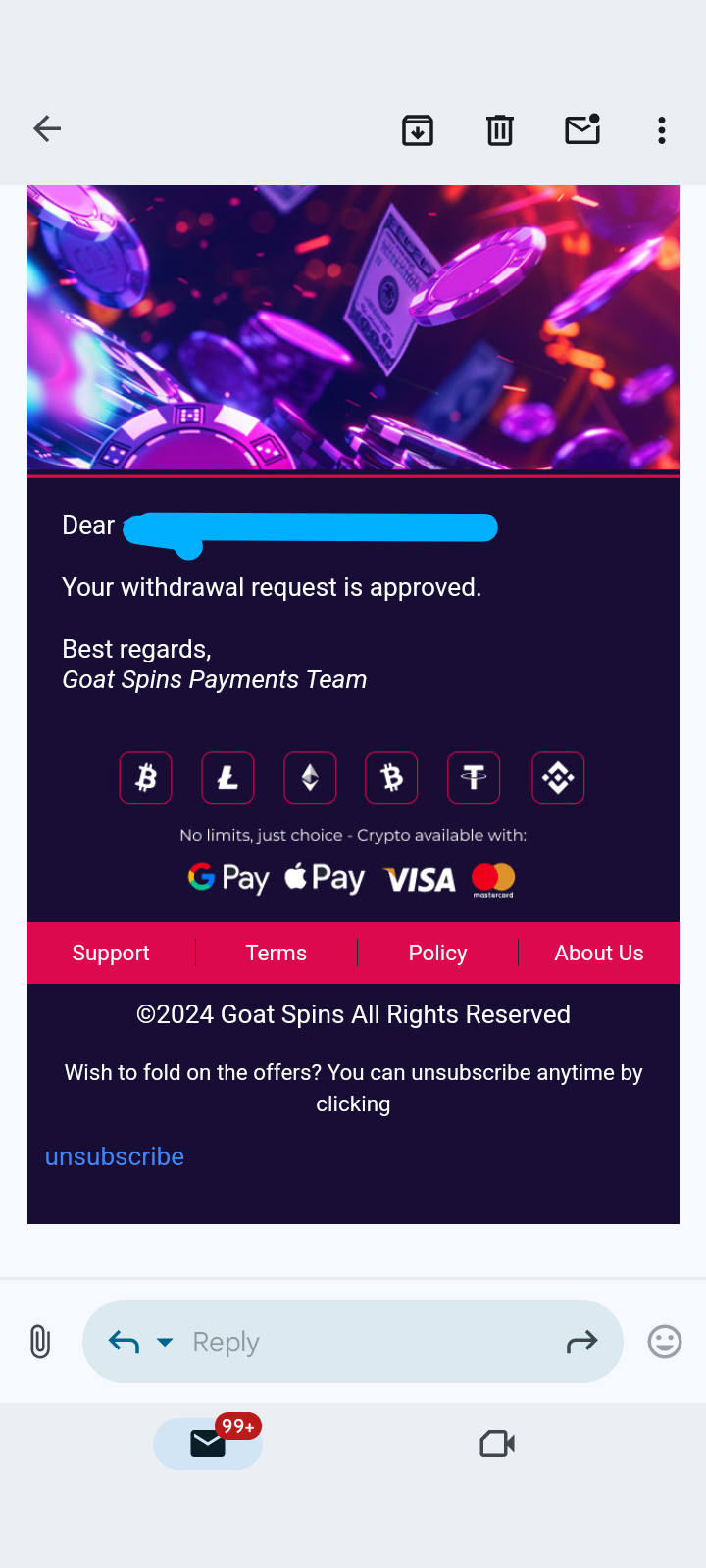
Task: Open the overflow menu
Action: coord(662,129)
